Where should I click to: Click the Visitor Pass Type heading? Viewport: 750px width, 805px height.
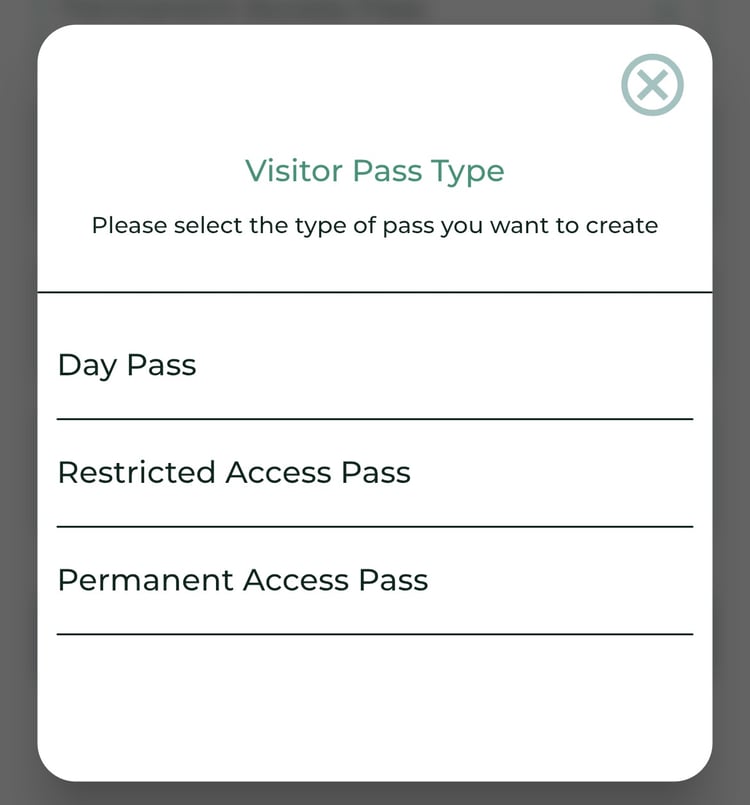pyautogui.click(x=375, y=171)
